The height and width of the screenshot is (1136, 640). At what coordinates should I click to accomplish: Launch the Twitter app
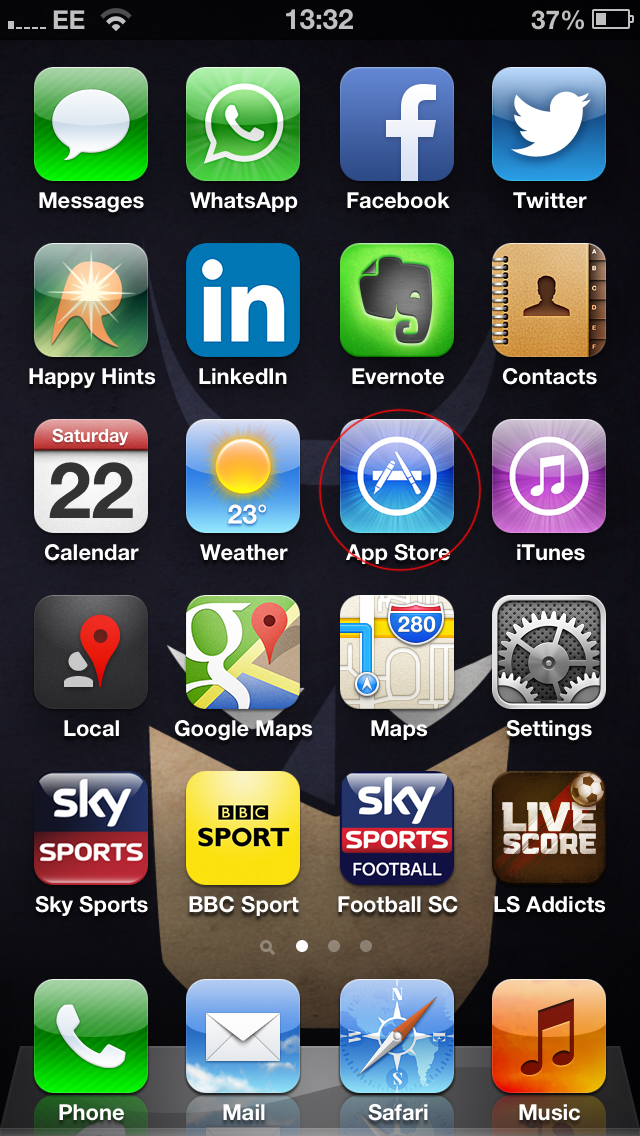point(549,124)
